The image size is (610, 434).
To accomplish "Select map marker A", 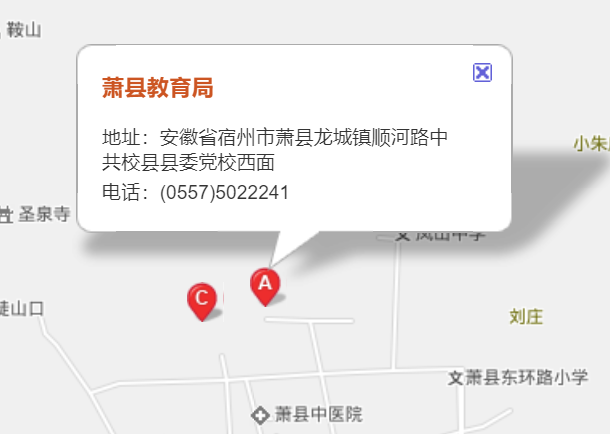I will click(264, 284).
